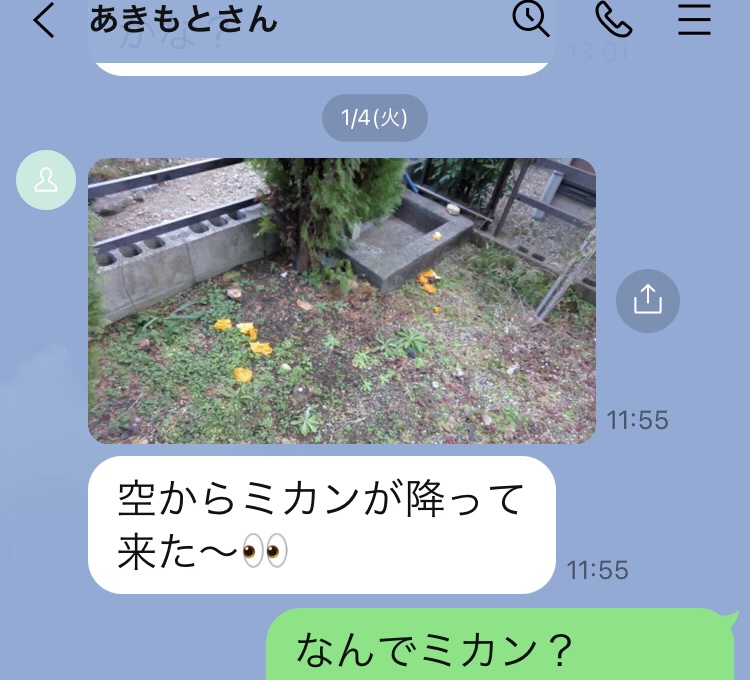The width and height of the screenshot is (750, 680).
Task: View あきもとさん's profile avatar
Action: (46, 181)
